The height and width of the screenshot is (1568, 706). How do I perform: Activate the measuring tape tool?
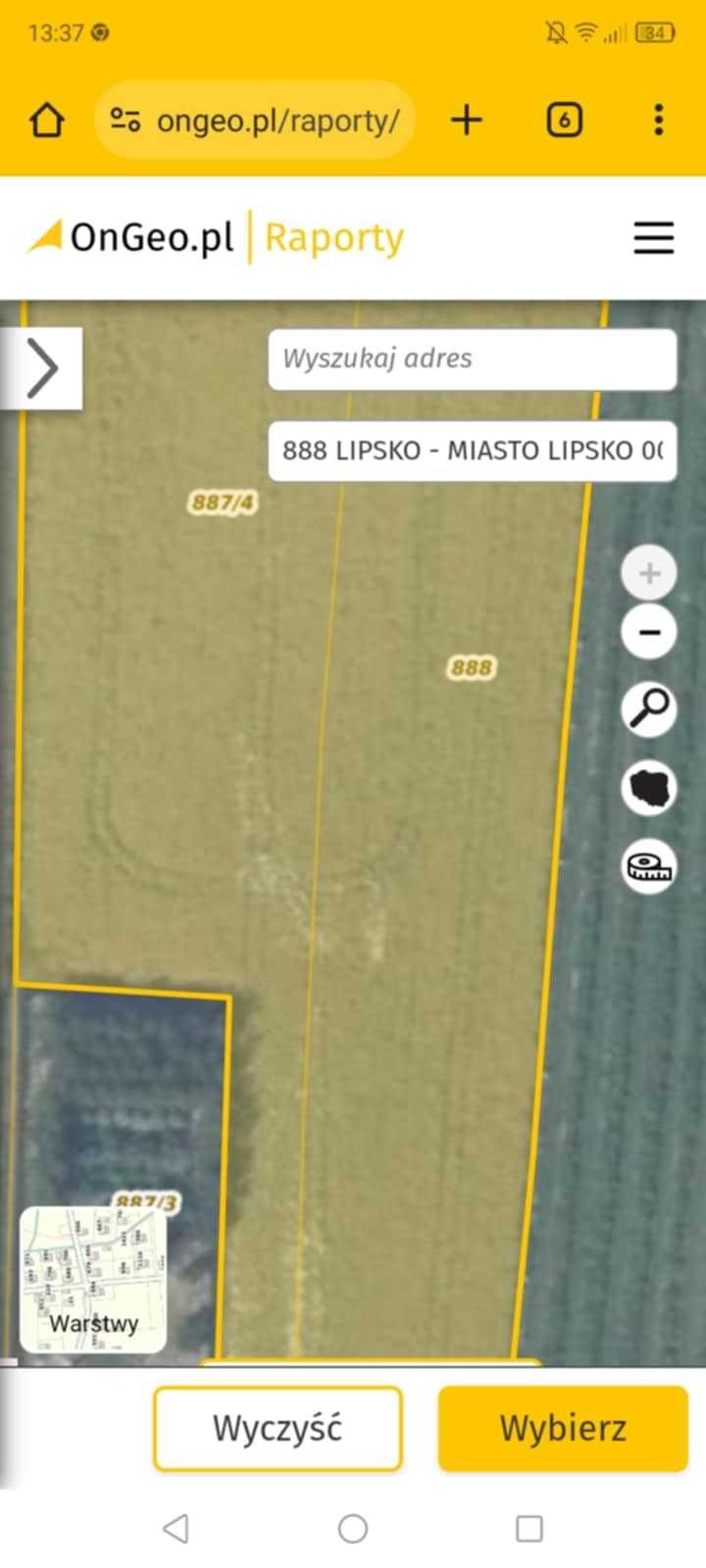pyautogui.click(x=649, y=865)
